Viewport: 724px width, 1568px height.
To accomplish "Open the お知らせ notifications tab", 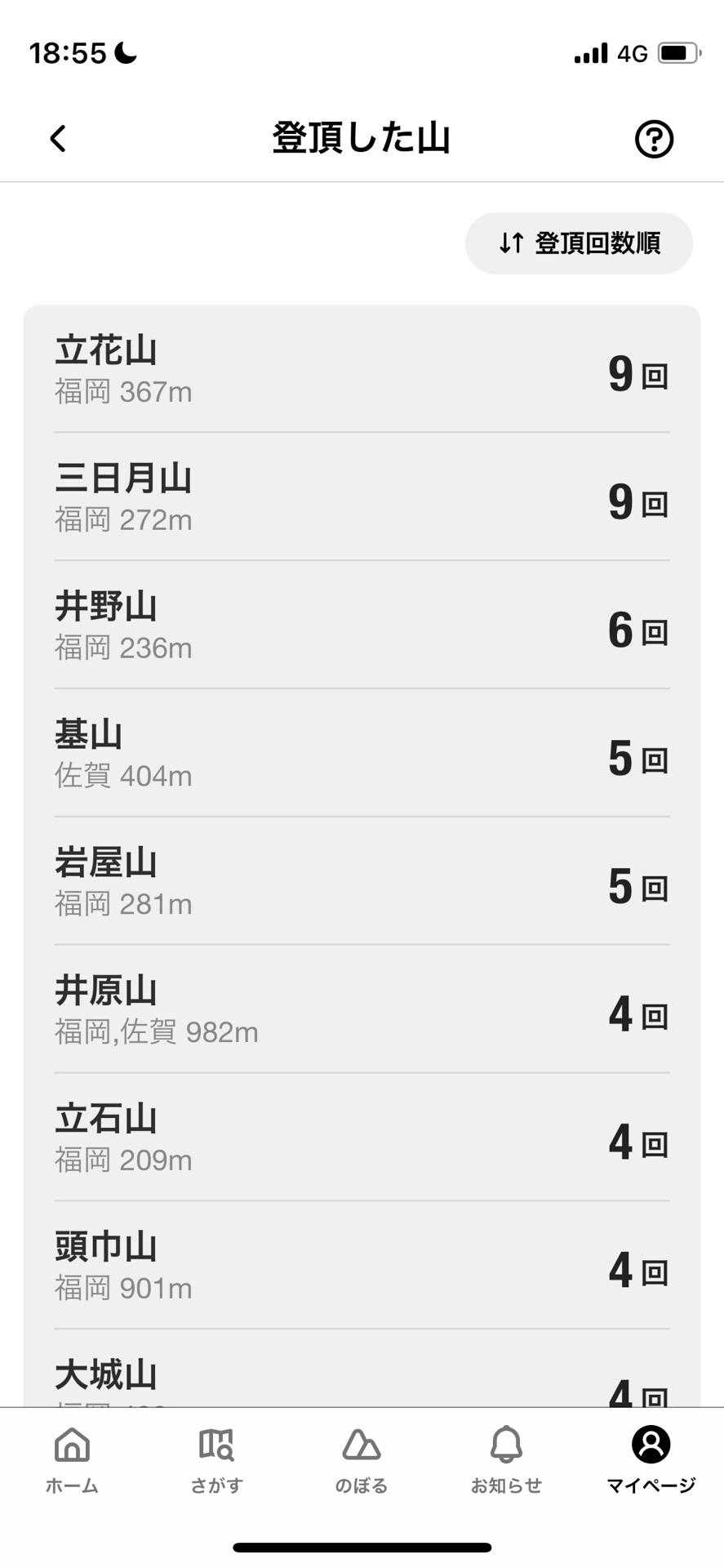I will pos(506,1460).
